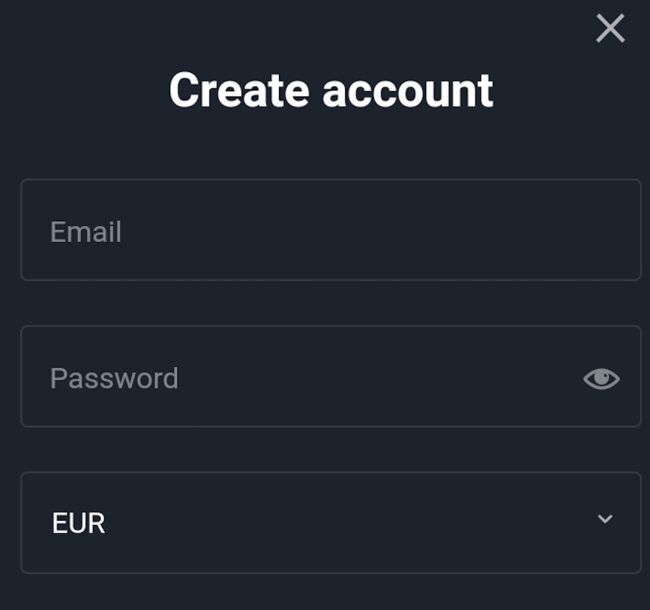Image resolution: width=650 pixels, height=610 pixels.
Task: Close the Create account dialog
Action: [x=610, y=28]
